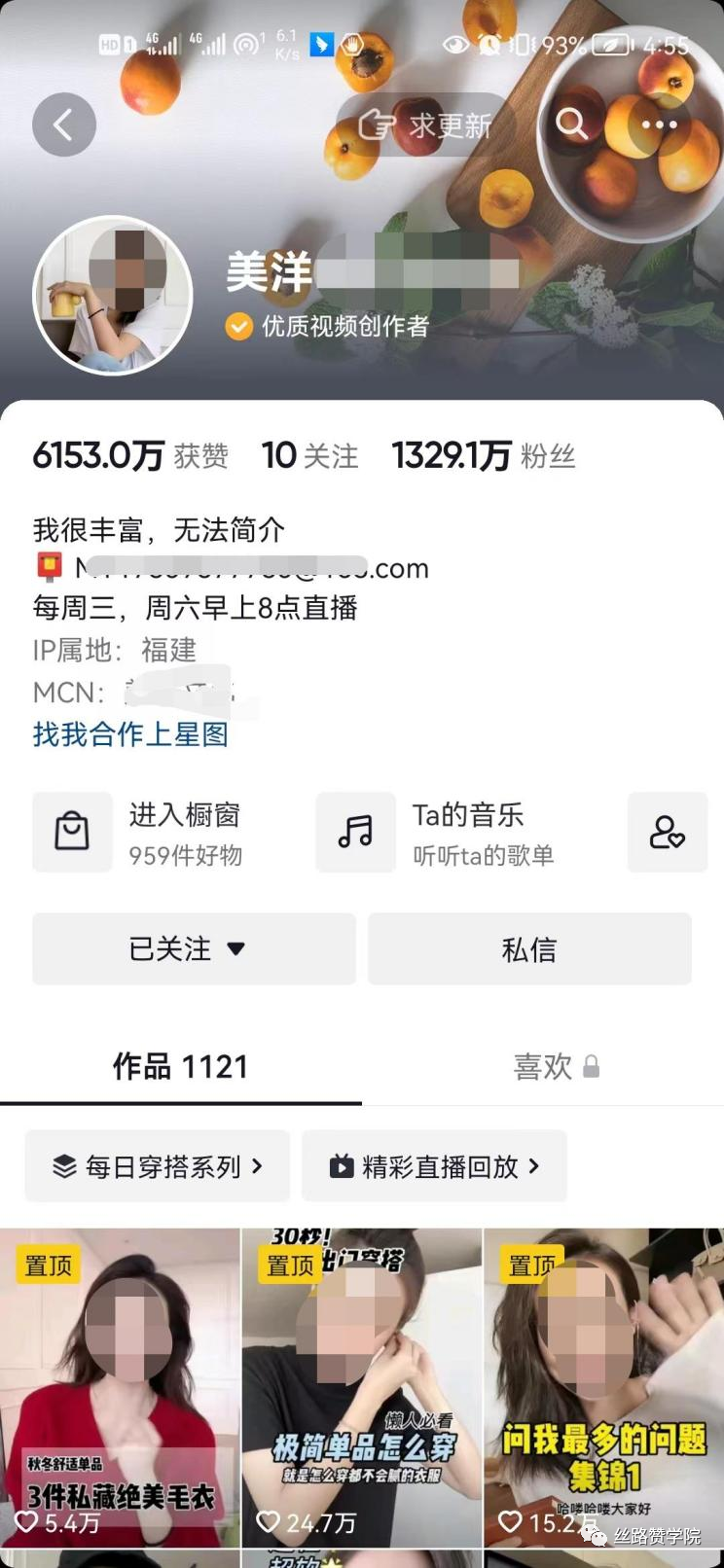This screenshot has width=724, height=1568.
Task: Open search on this profile
Action: 571,124
